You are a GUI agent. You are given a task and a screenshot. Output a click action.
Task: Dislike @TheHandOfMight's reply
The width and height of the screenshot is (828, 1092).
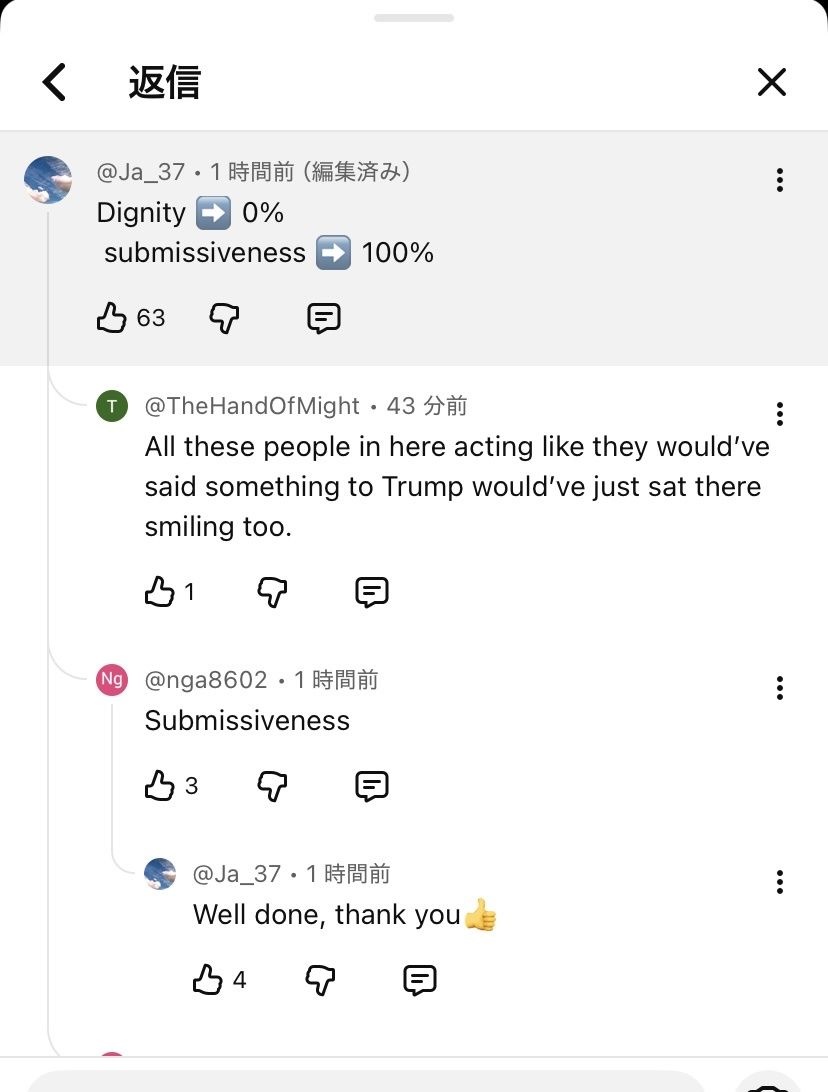coord(271,591)
